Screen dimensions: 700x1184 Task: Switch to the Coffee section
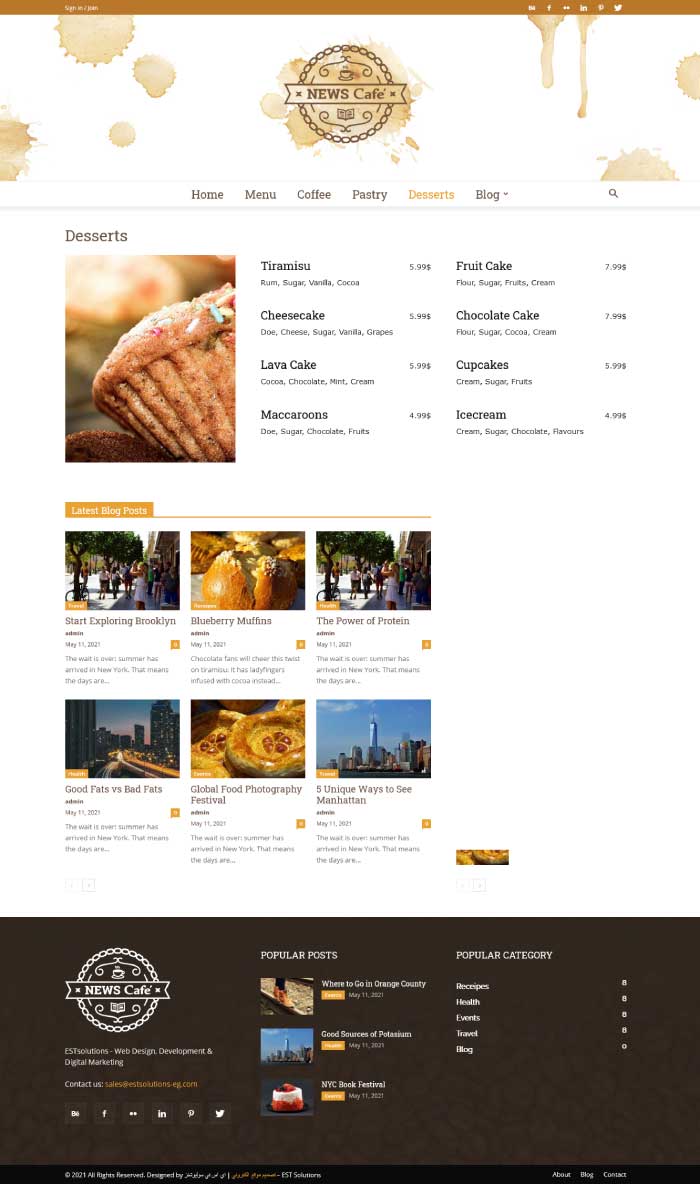coord(314,195)
